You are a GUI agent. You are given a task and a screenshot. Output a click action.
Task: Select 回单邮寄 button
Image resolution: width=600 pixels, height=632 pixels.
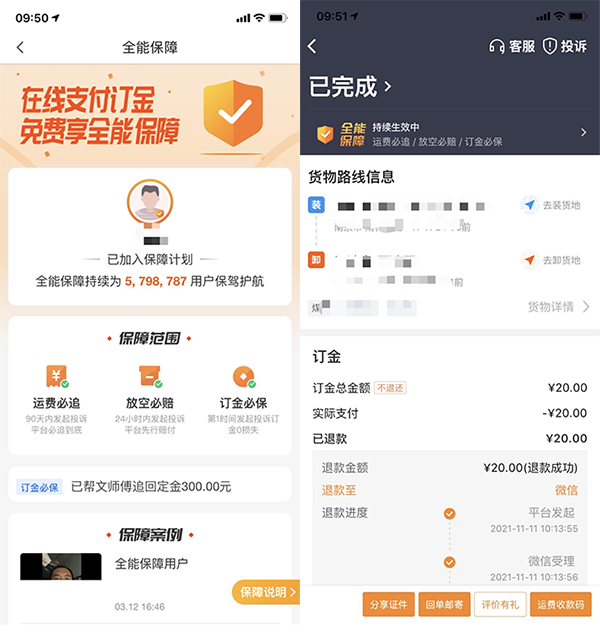[x=444, y=604]
